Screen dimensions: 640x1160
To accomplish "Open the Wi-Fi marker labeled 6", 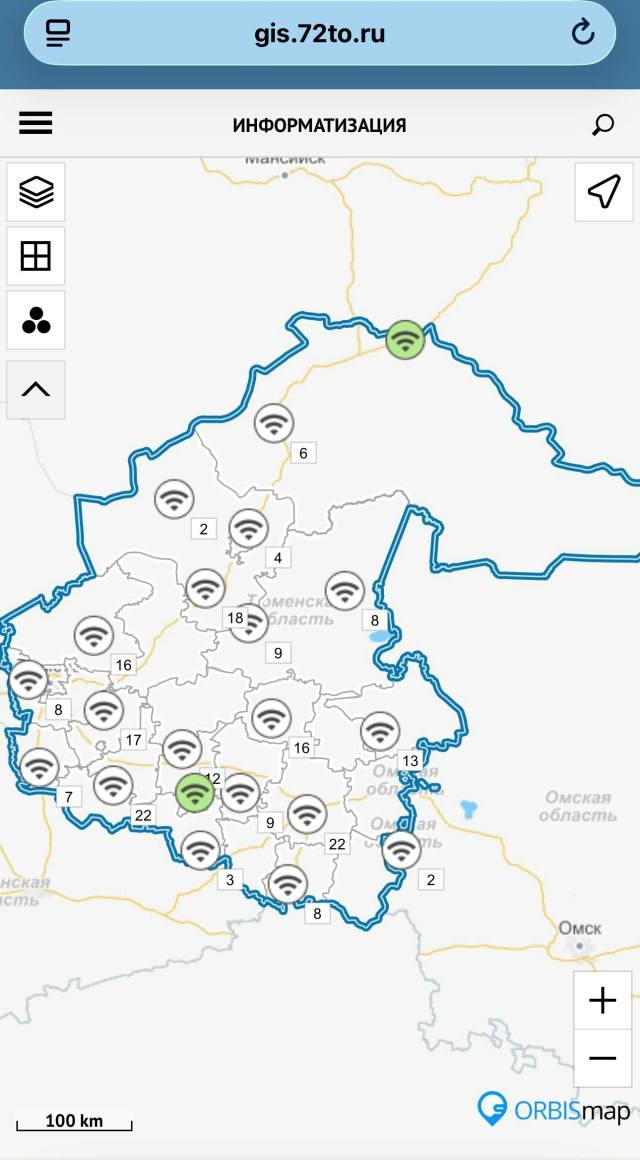I will point(274,424).
